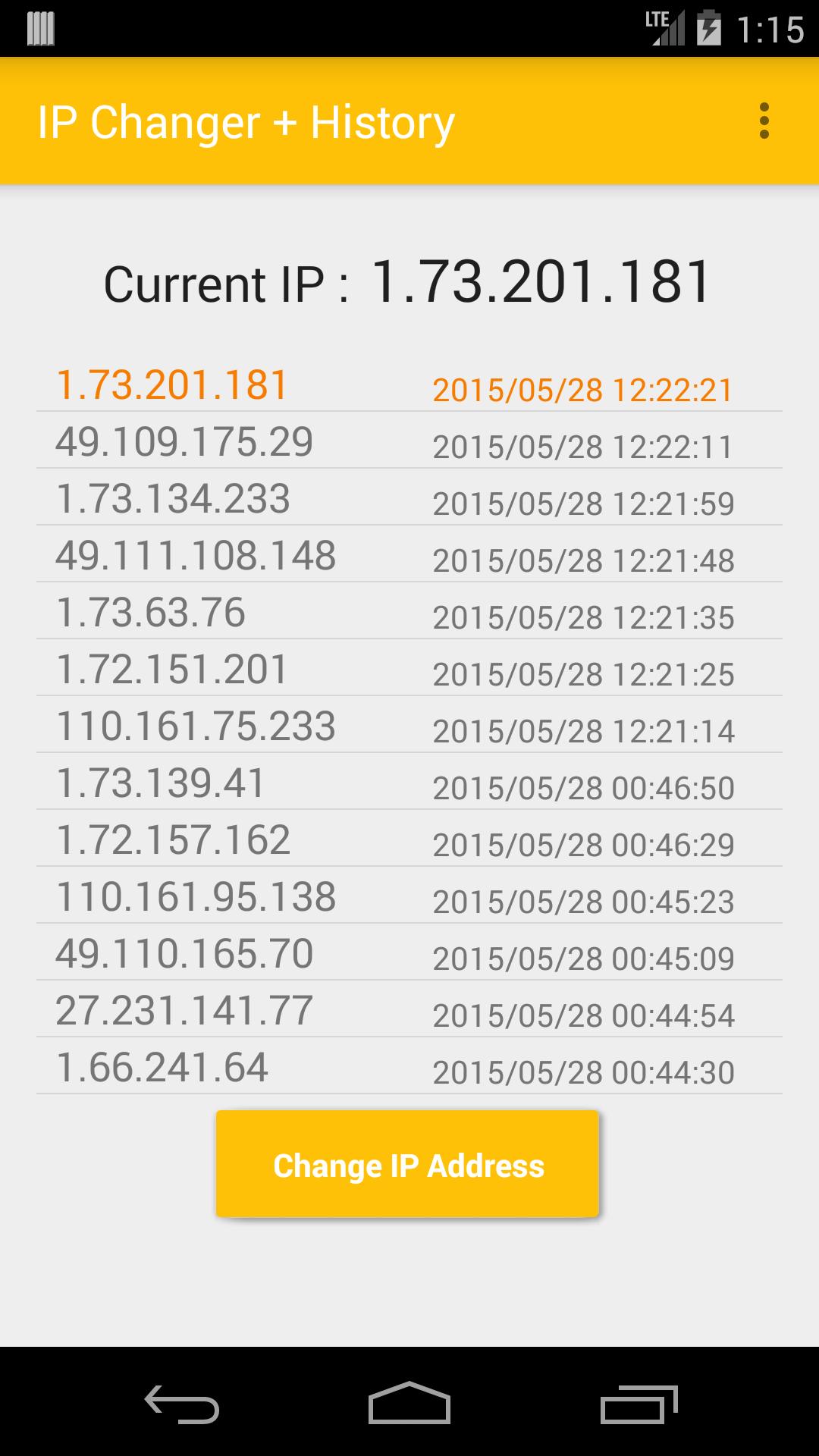
Task: Tap the battery charging indicator
Action: click(x=709, y=27)
